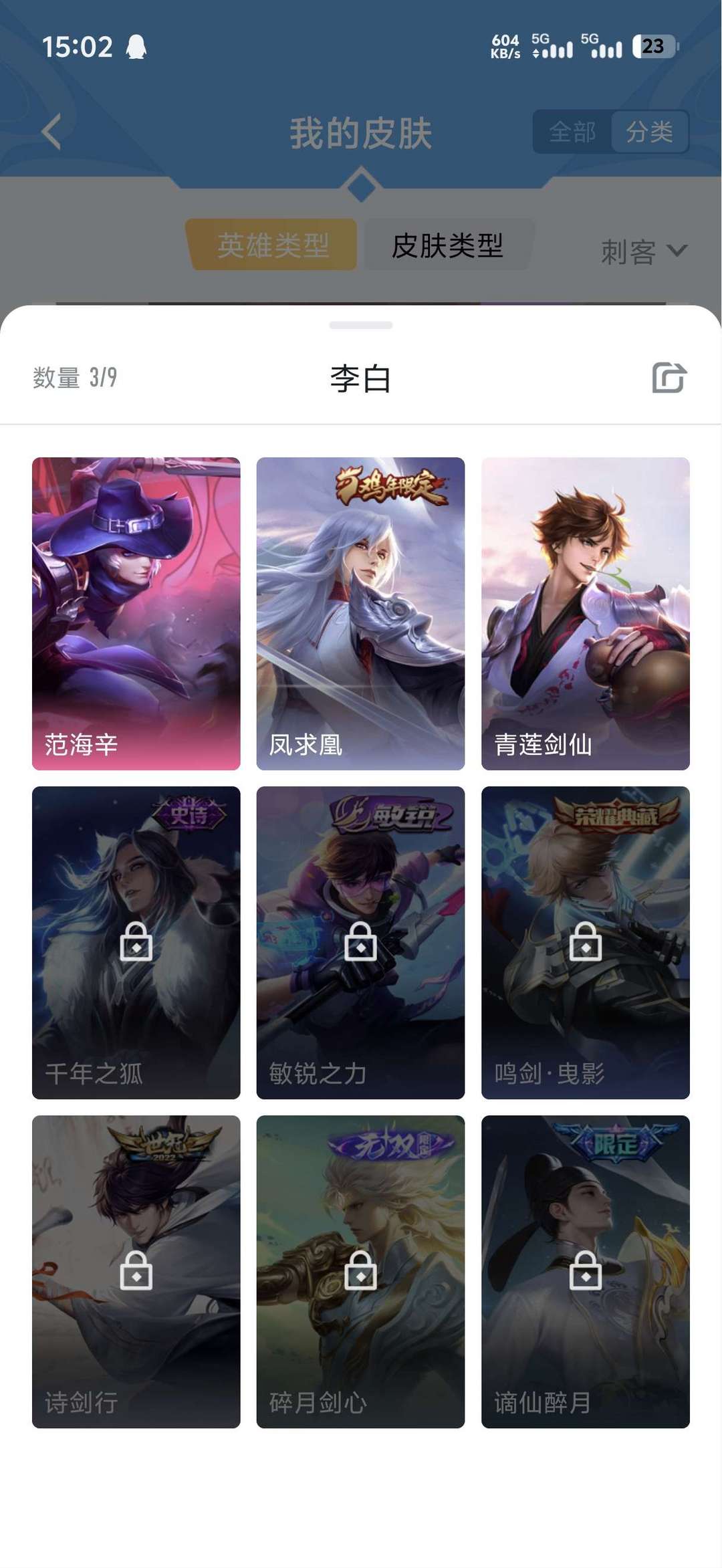View the locked 谪仙醉月 skin
This screenshot has width=722, height=1568.
coord(585,1271)
